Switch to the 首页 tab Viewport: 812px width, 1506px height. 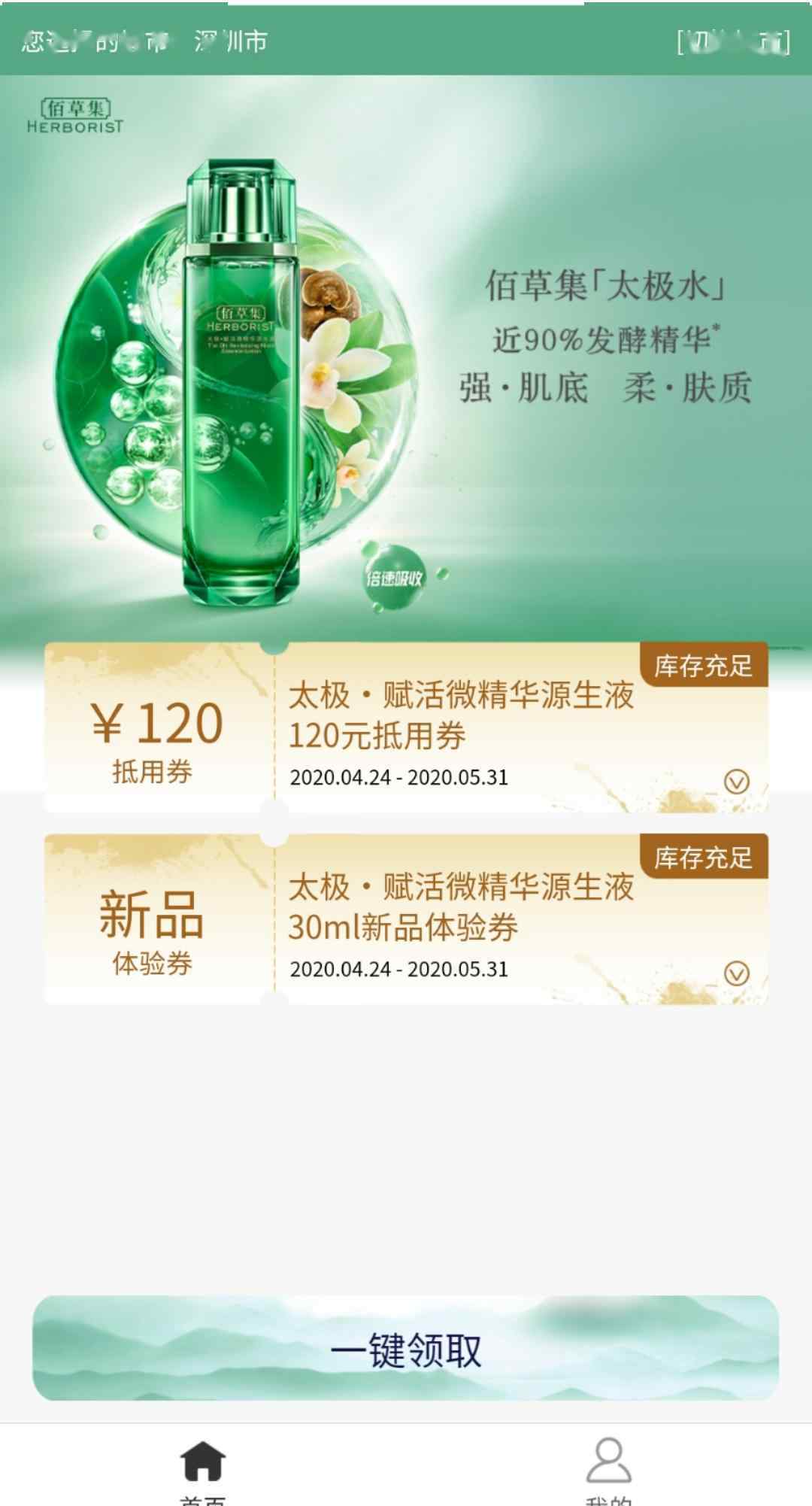tap(202, 1468)
